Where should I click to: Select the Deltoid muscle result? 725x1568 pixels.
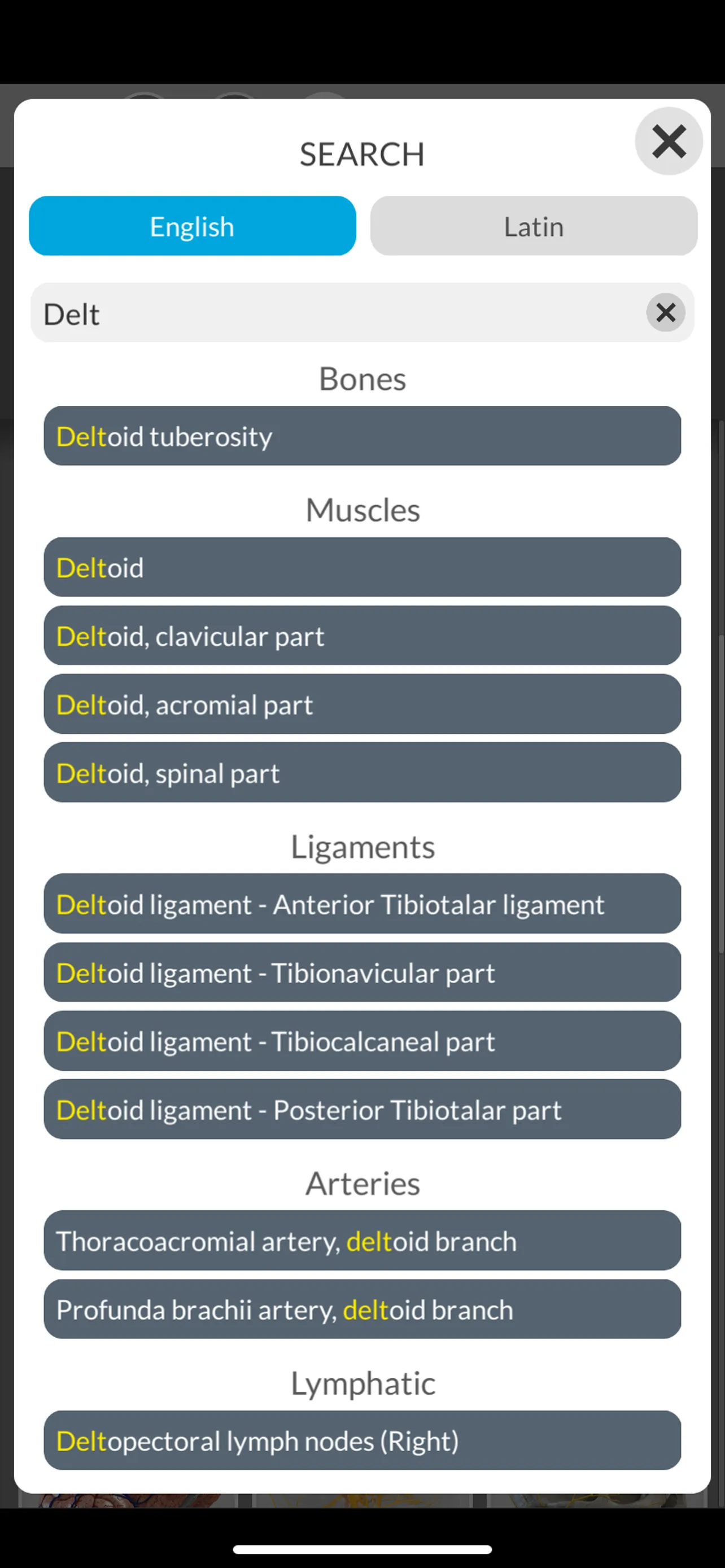pyautogui.click(x=362, y=567)
